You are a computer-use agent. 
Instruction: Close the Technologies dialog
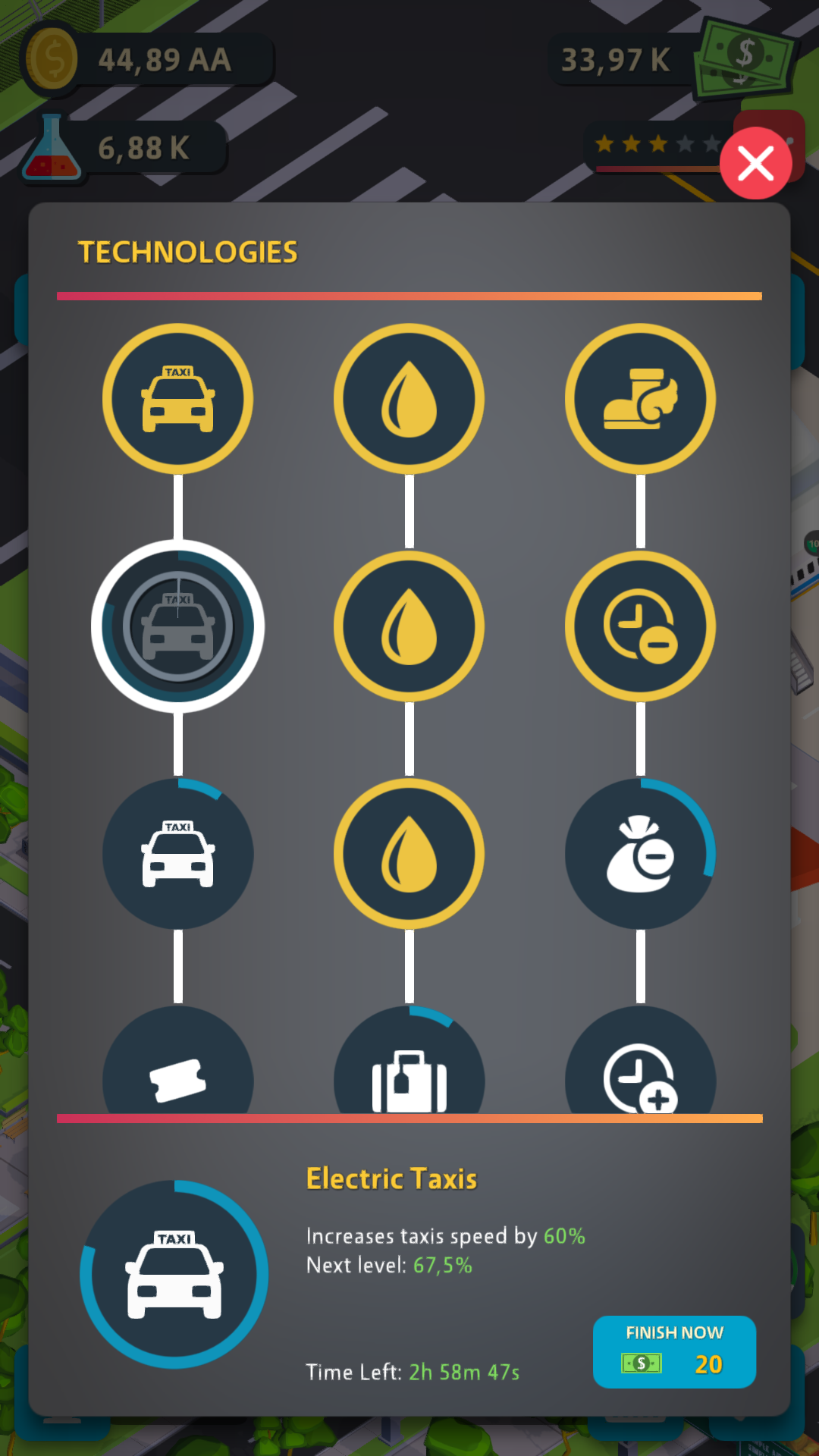click(x=755, y=163)
